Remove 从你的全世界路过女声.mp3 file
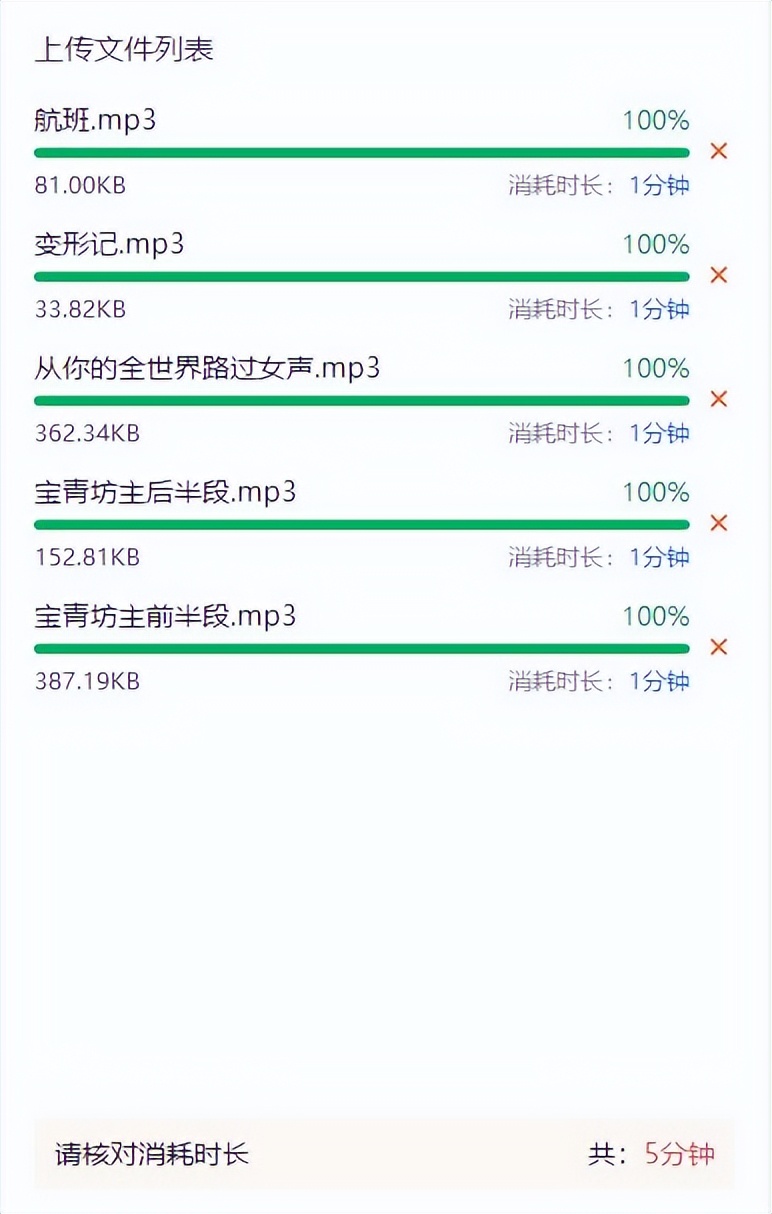Image resolution: width=772 pixels, height=1214 pixels. coord(718,399)
